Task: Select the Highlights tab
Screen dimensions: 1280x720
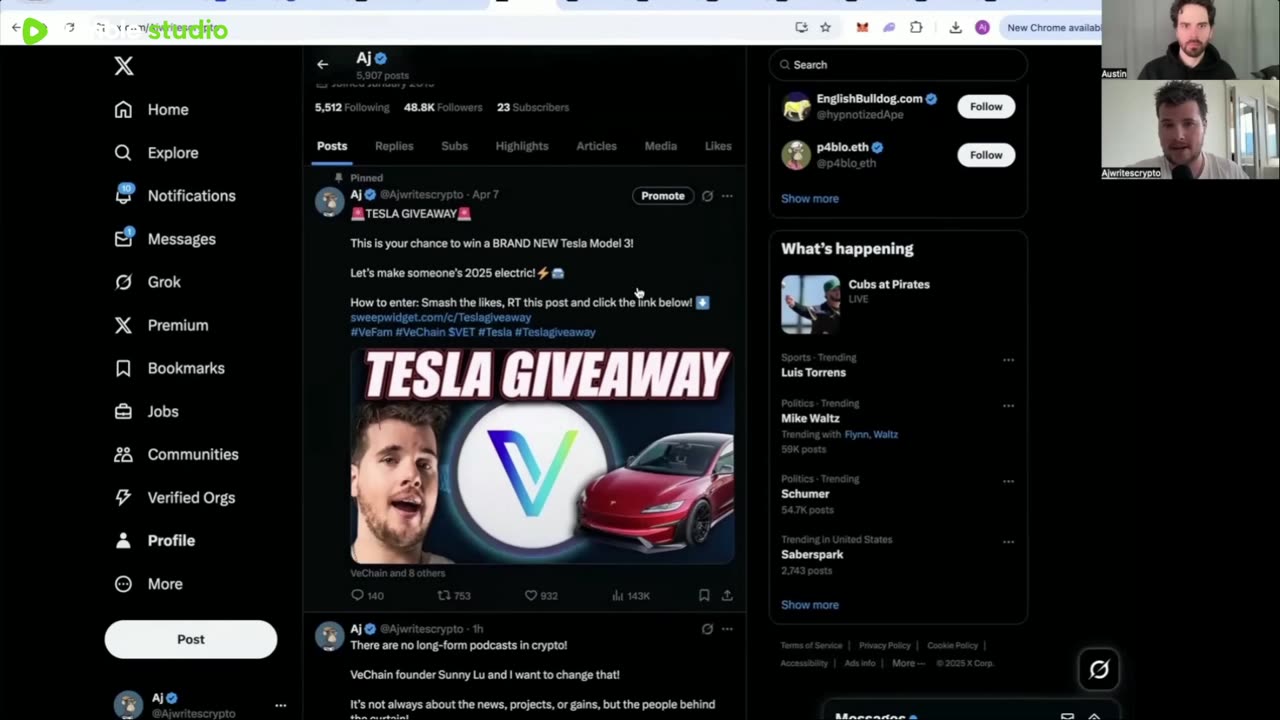Action: (522, 146)
